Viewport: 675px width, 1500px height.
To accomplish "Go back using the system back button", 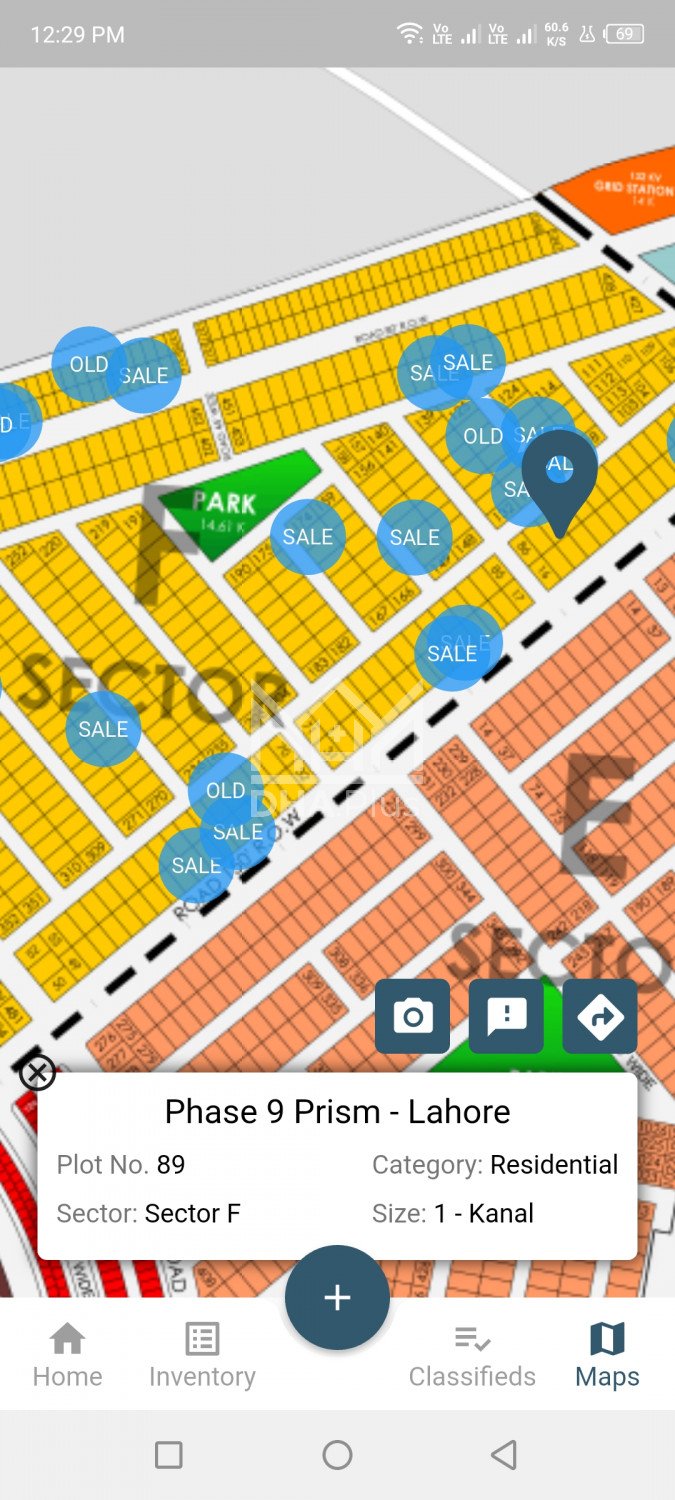I will point(505,1454).
